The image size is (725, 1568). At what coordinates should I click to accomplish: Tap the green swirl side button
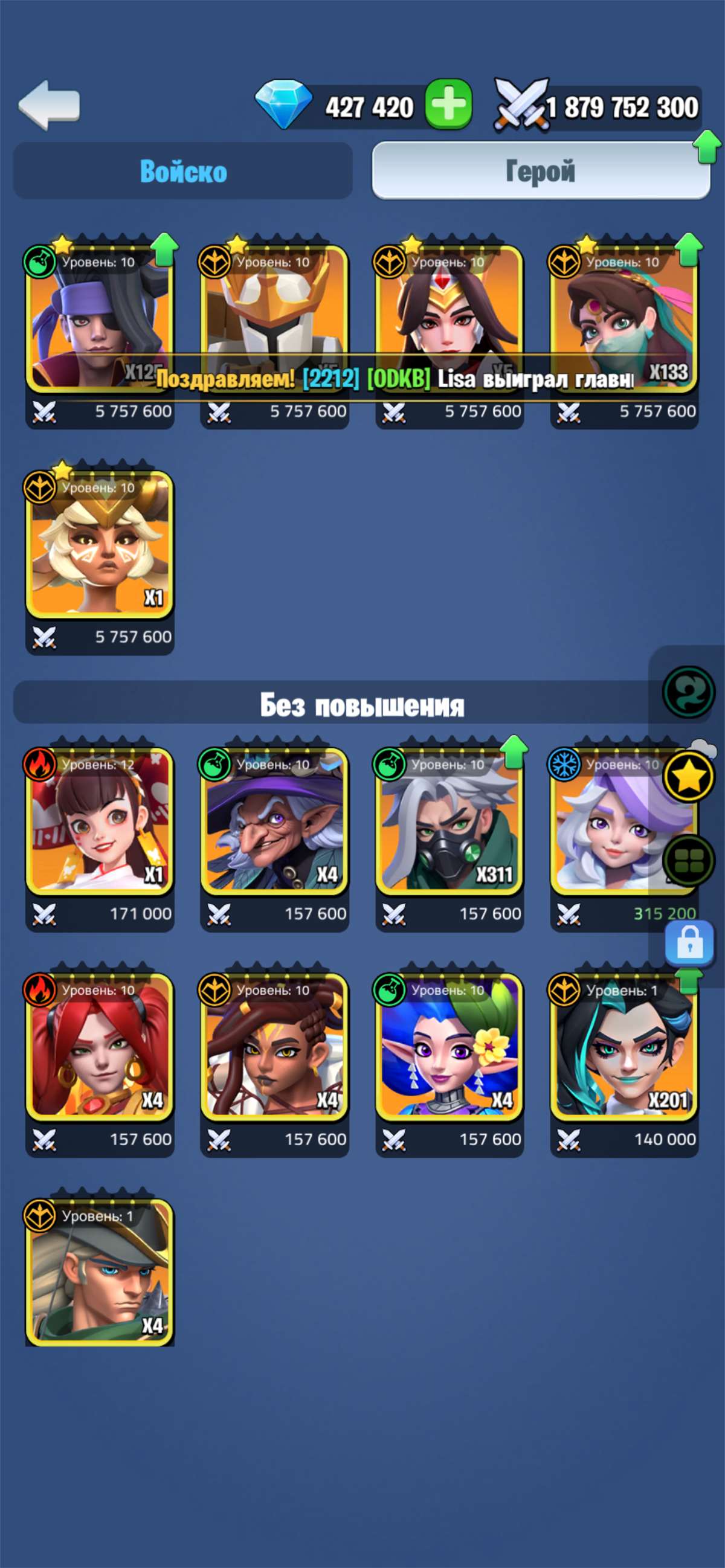[689, 692]
